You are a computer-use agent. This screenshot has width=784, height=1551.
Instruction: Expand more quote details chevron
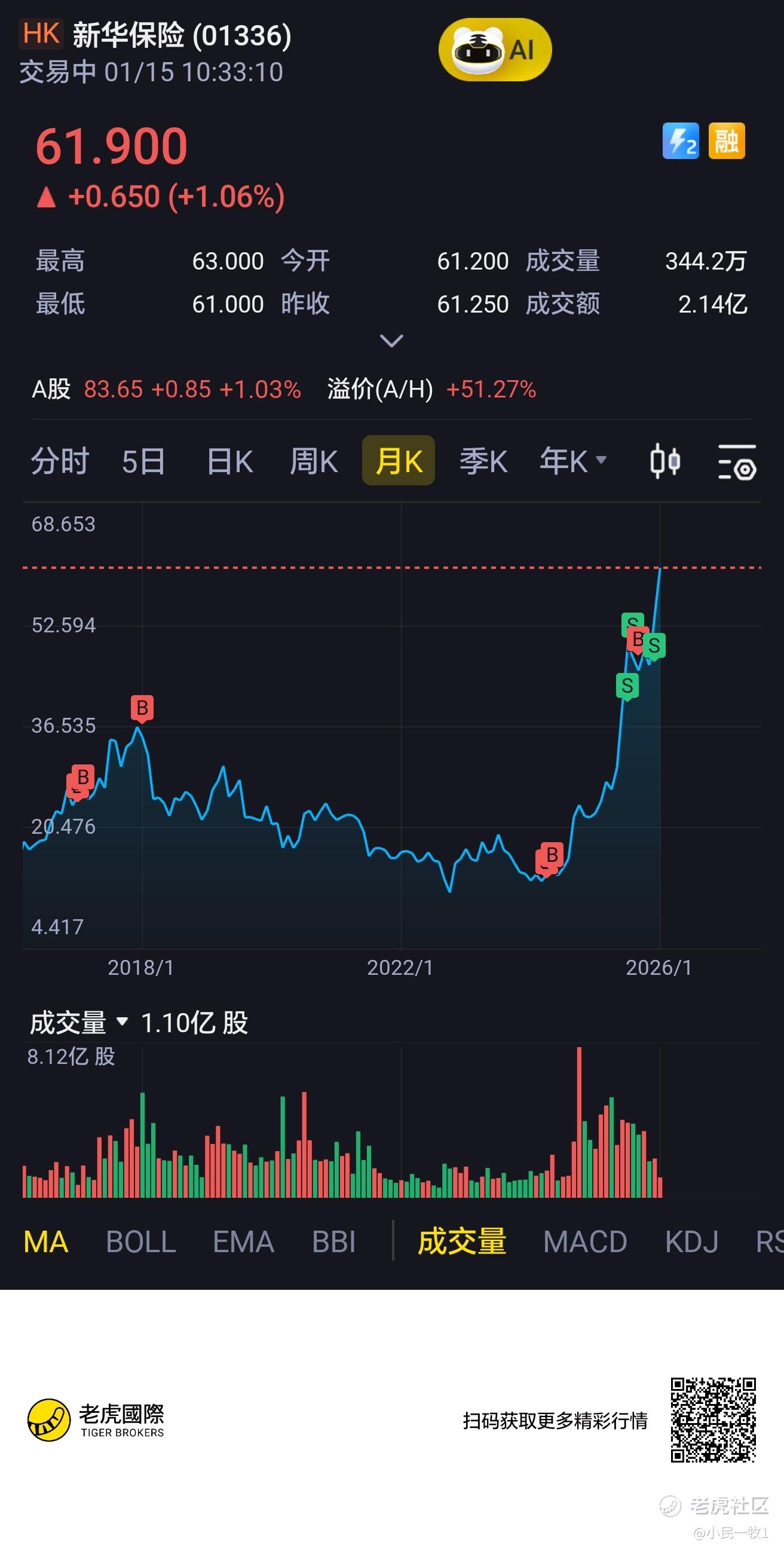[x=391, y=341]
